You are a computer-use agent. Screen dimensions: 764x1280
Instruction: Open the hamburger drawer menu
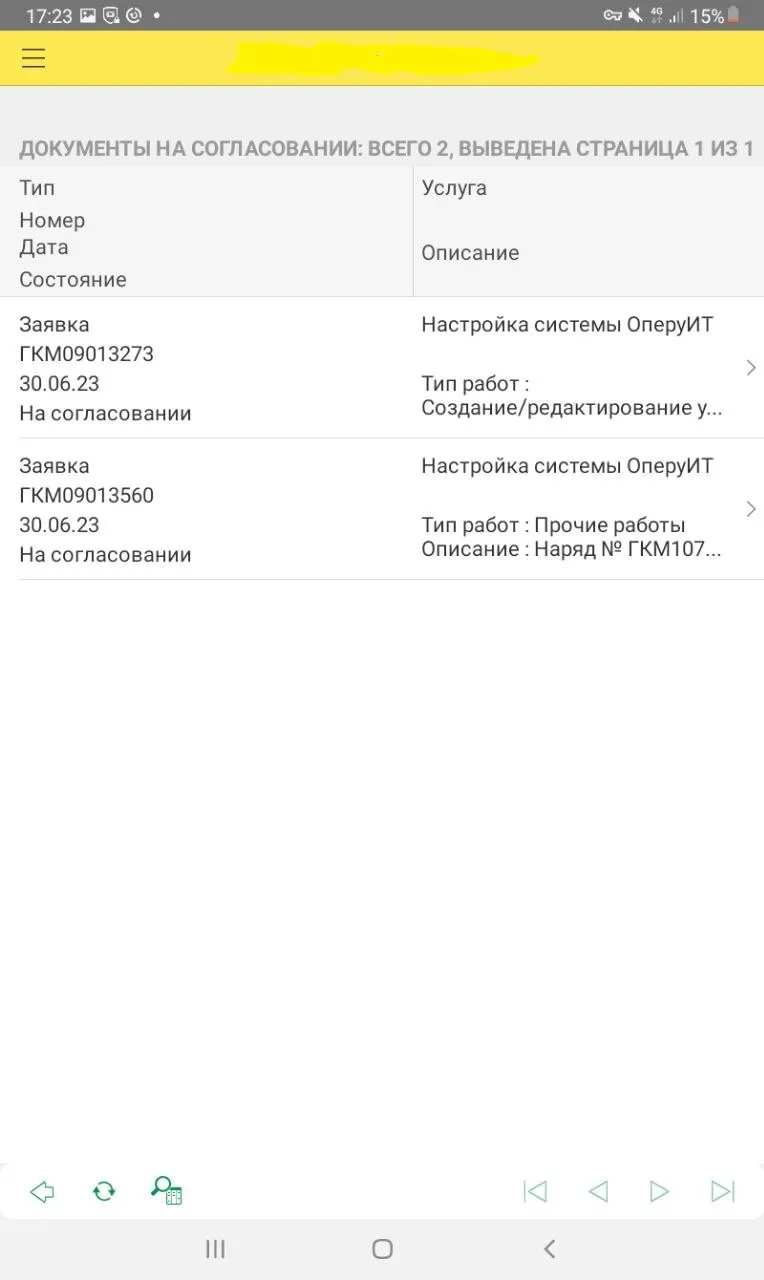[x=34, y=58]
